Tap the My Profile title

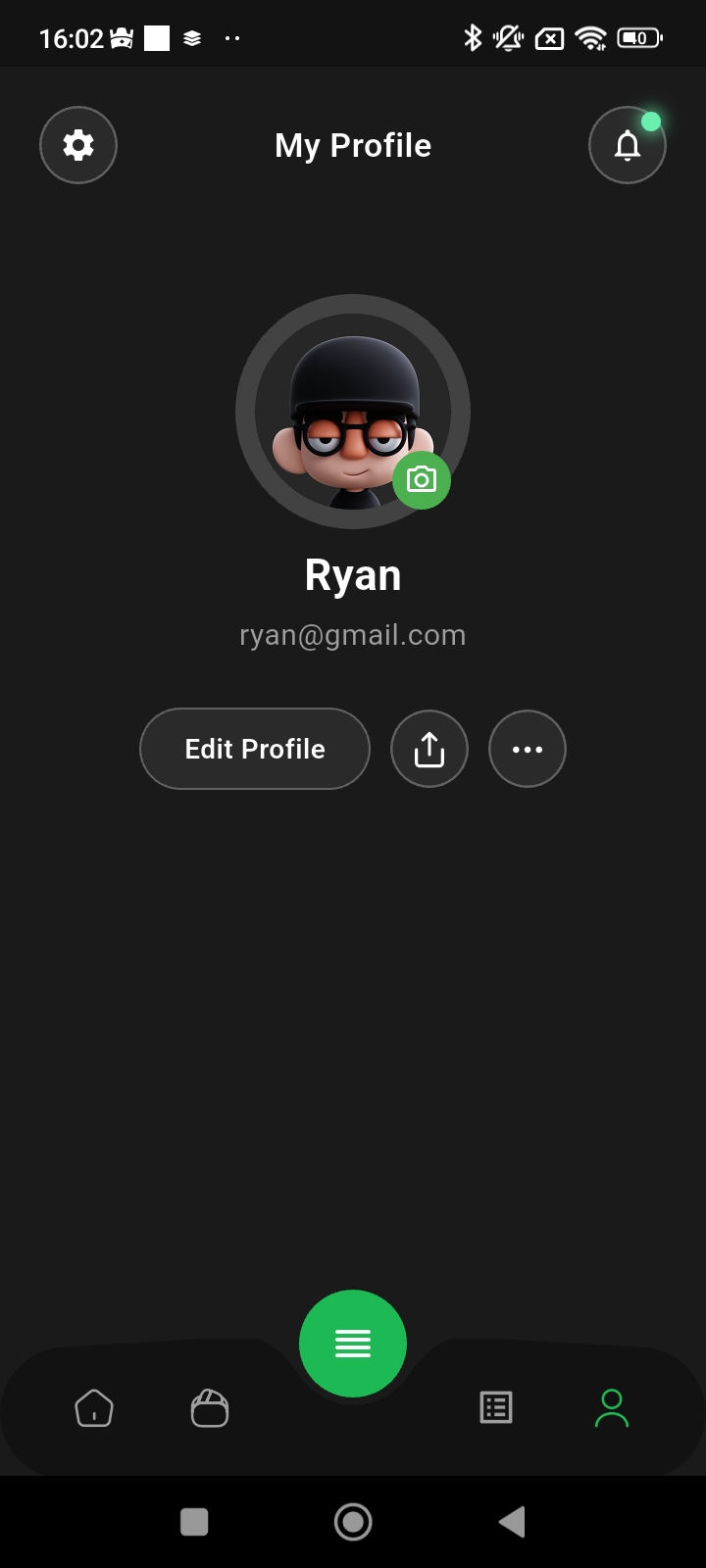click(x=353, y=145)
